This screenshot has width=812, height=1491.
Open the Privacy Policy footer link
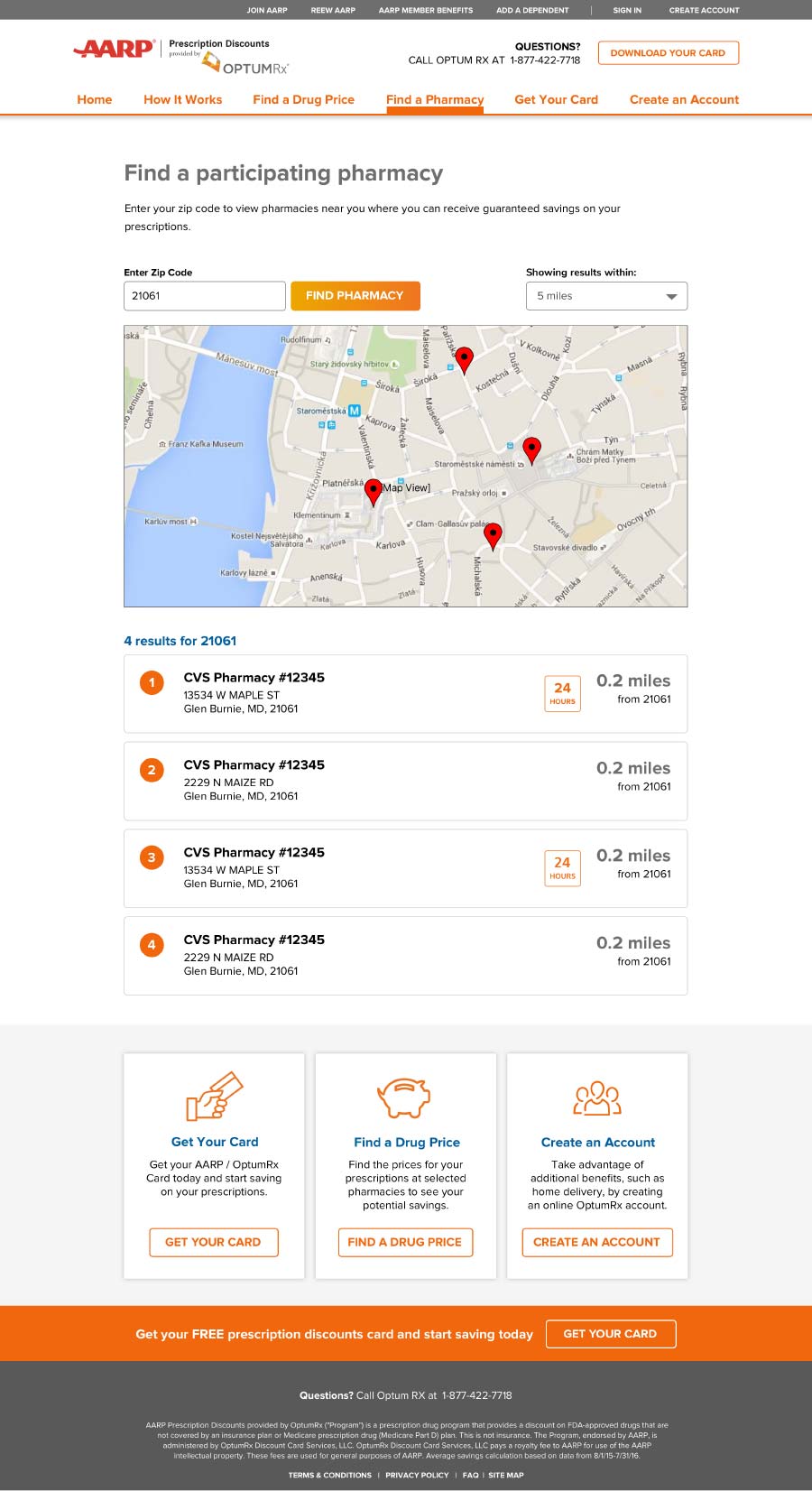point(417,1475)
